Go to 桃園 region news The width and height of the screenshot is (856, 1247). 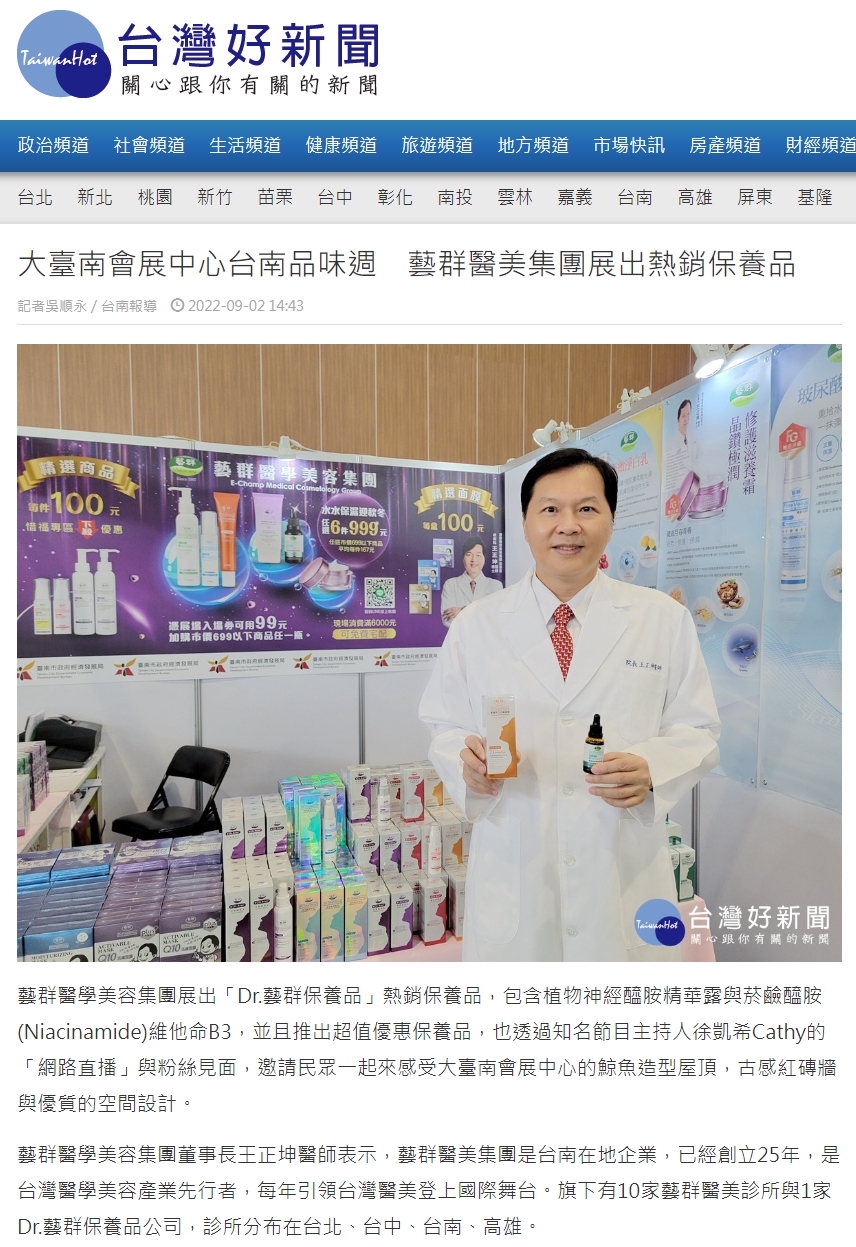pyautogui.click(x=155, y=197)
